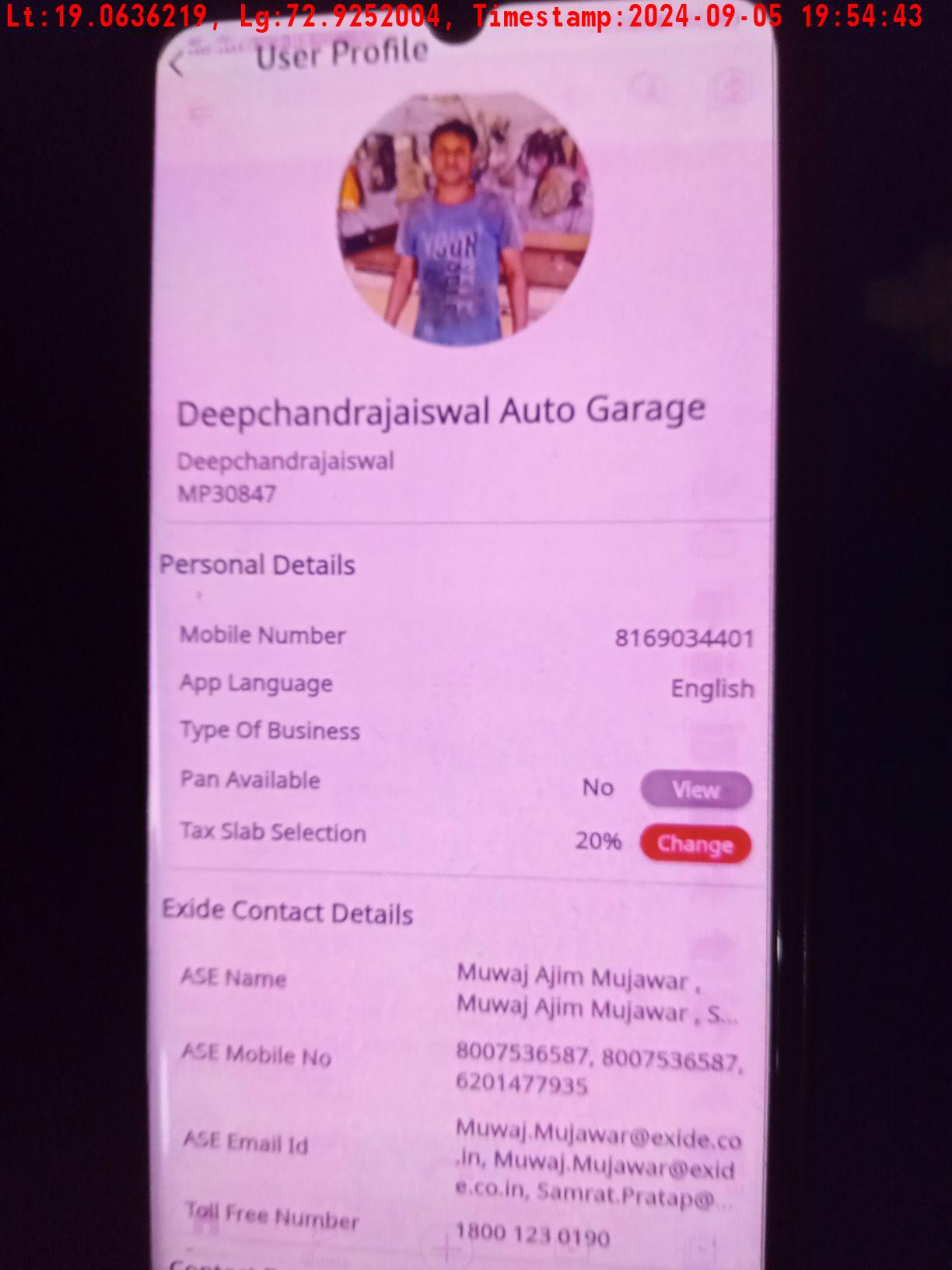The height and width of the screenshot is (1270, 952).
Task: Change the Tax Slab Selection
Action: (x=695, y=844)
